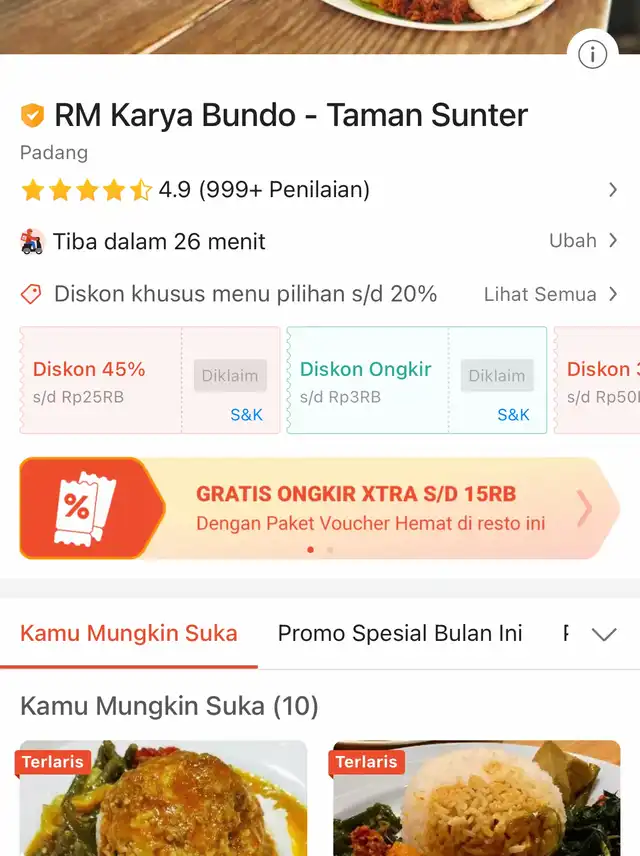Open the 4.9 rating reviews row
The image size is (640, 856).
click(x=320, y=189)
